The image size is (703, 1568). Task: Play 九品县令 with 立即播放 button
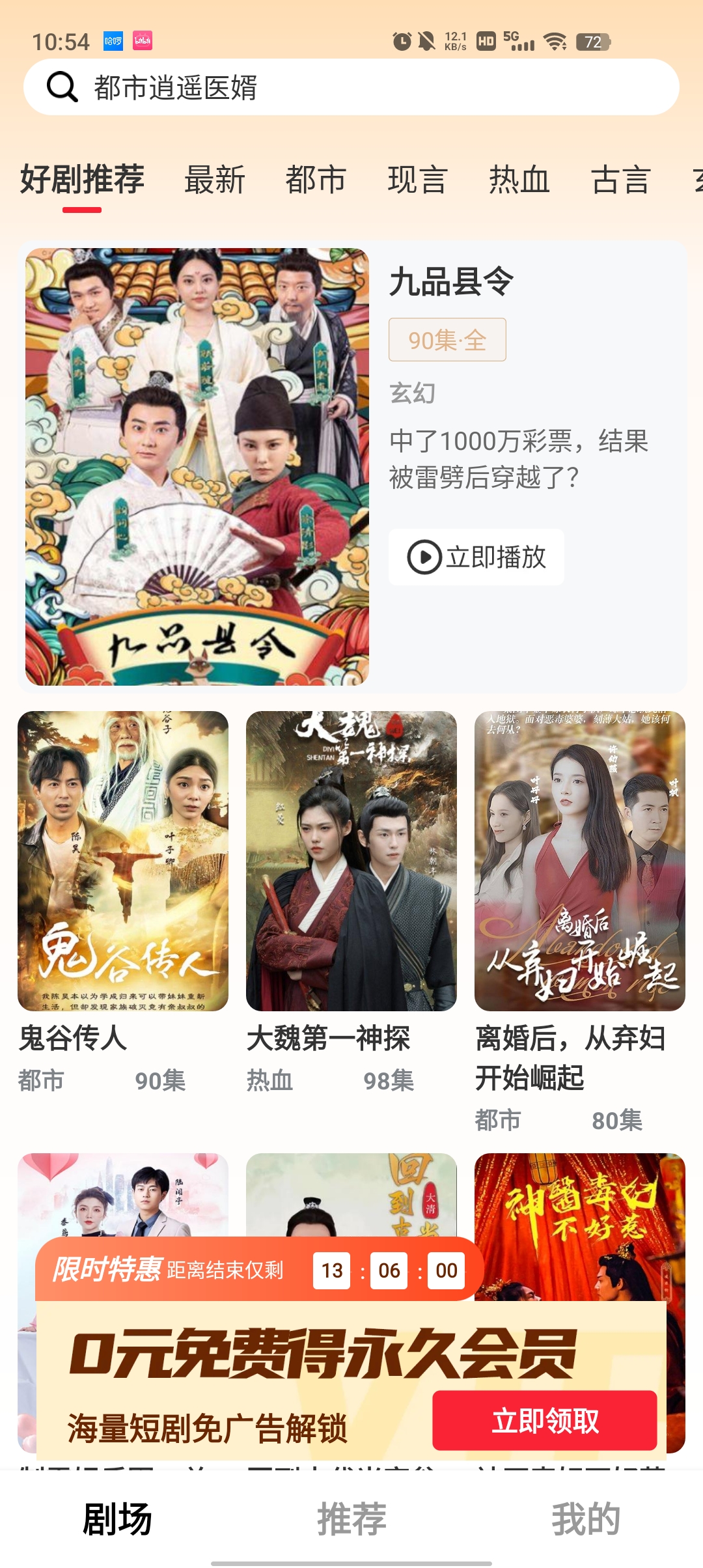click(476, 557)
